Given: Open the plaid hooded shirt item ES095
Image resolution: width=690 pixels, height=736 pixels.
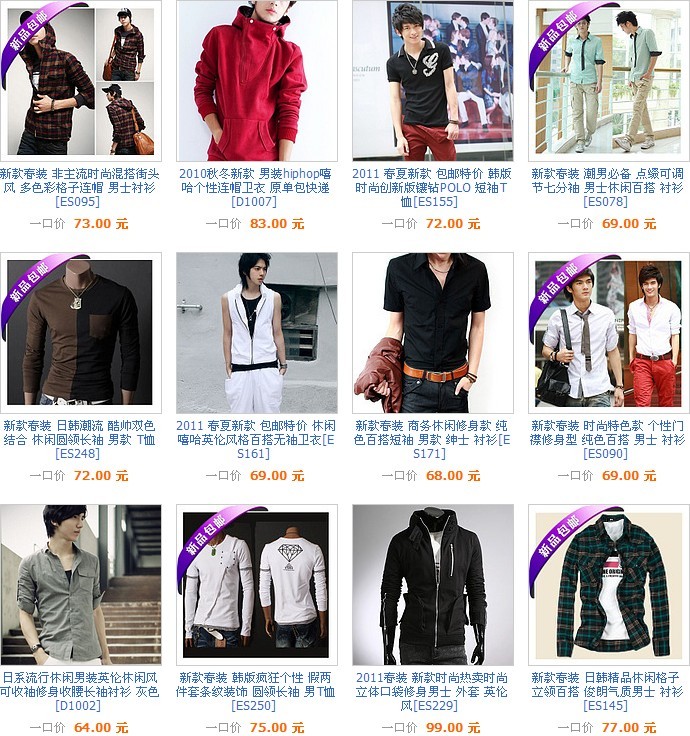Looking at the screenshot, I should 81,82.
